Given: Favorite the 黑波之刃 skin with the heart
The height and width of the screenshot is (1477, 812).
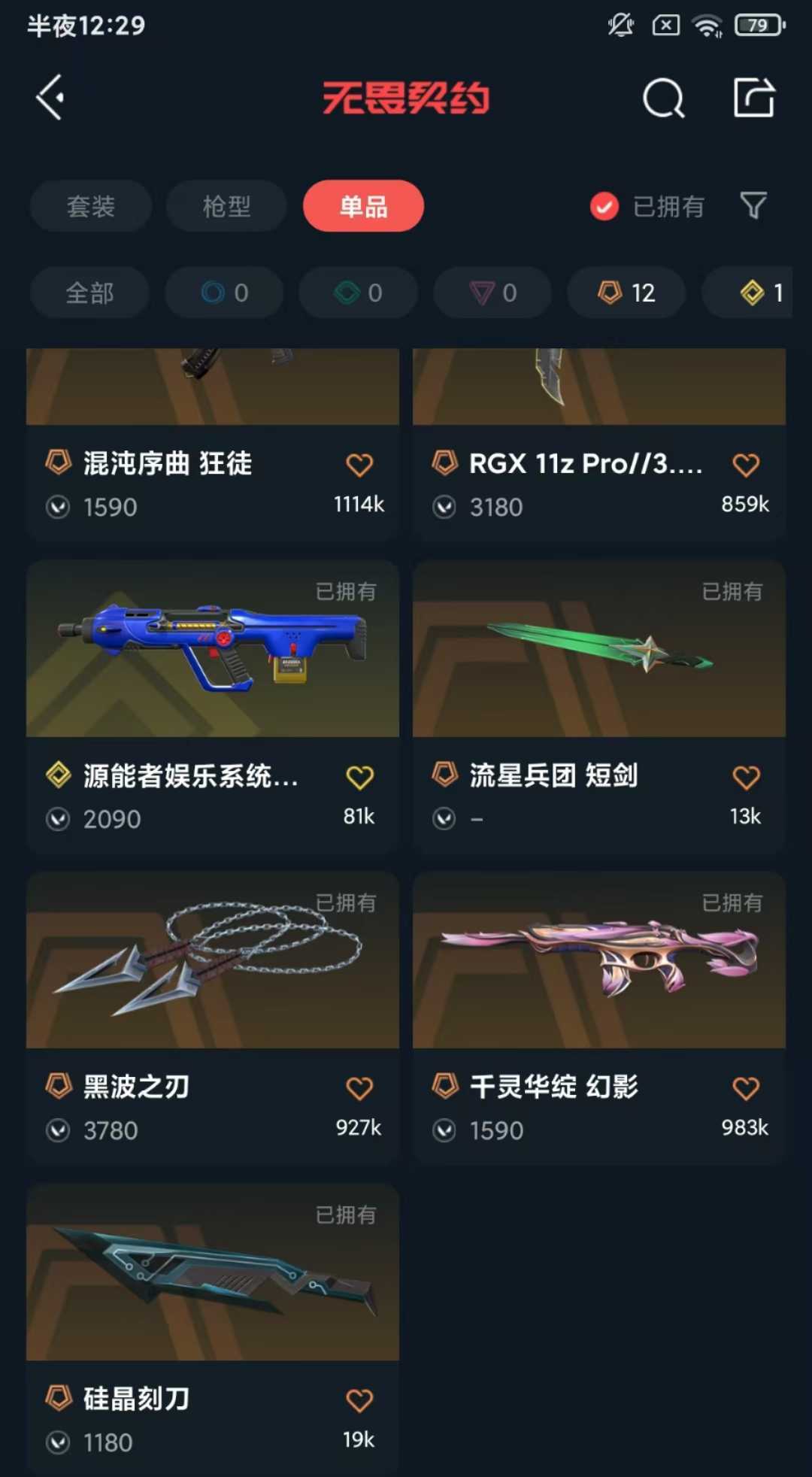Looking at the screenshot, I should click(359, 1088).
